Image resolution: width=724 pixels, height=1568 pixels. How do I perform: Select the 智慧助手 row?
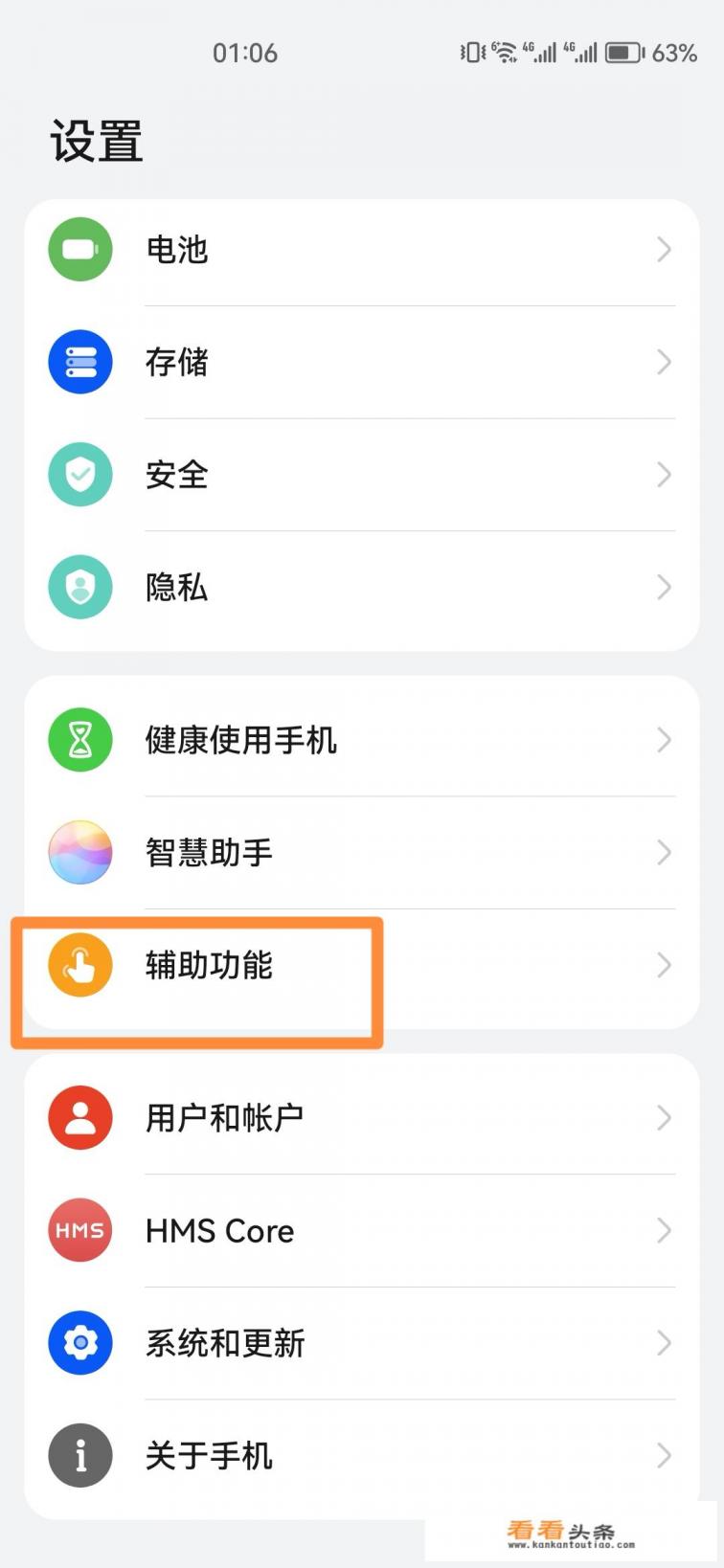(361, 852)
